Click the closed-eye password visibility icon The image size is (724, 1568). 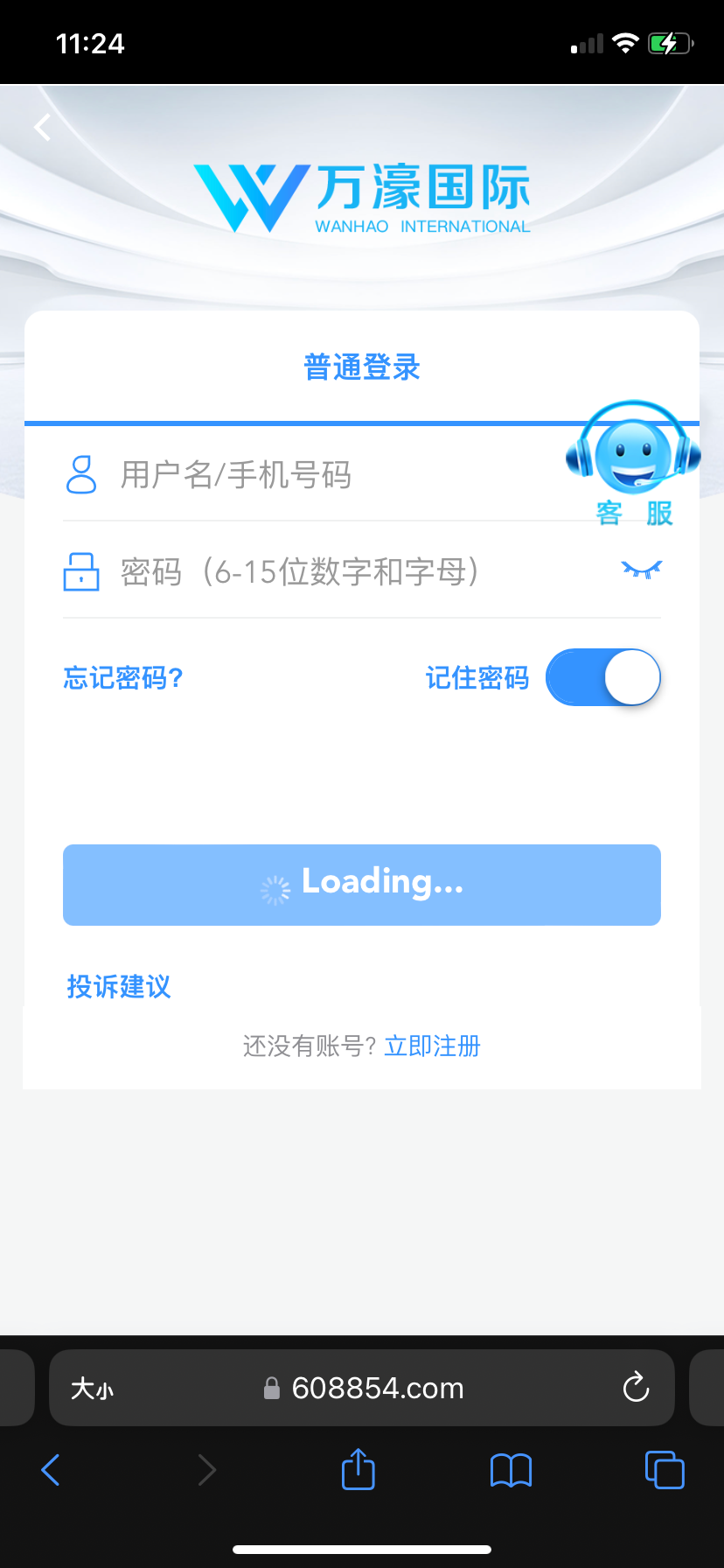(641, 570)
